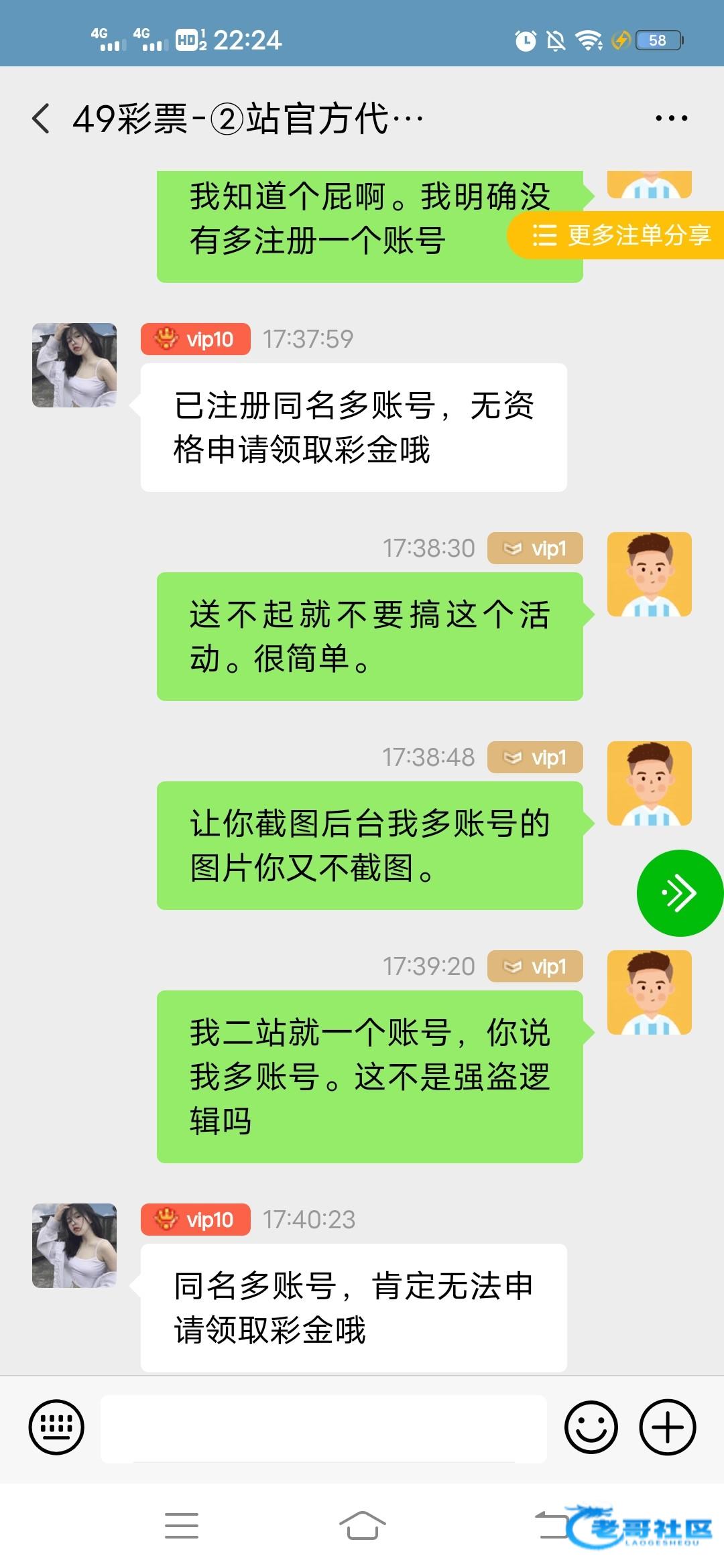The image size is (724, 1568).
Task: Open 更多注单分享 button
Action: pyautogui.click(x=616, y=235)
